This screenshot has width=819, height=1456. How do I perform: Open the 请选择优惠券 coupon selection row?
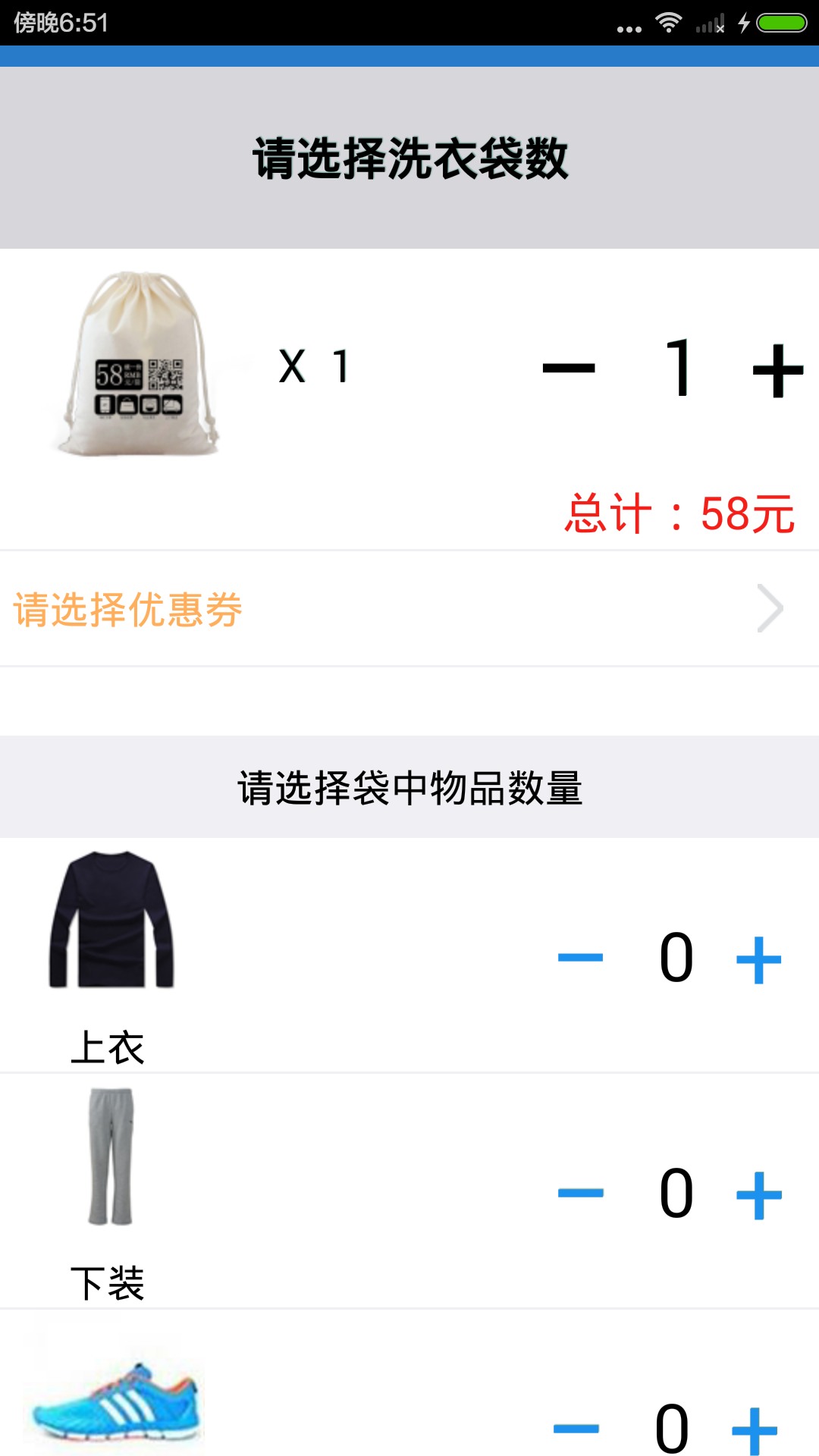click(409, 609)
